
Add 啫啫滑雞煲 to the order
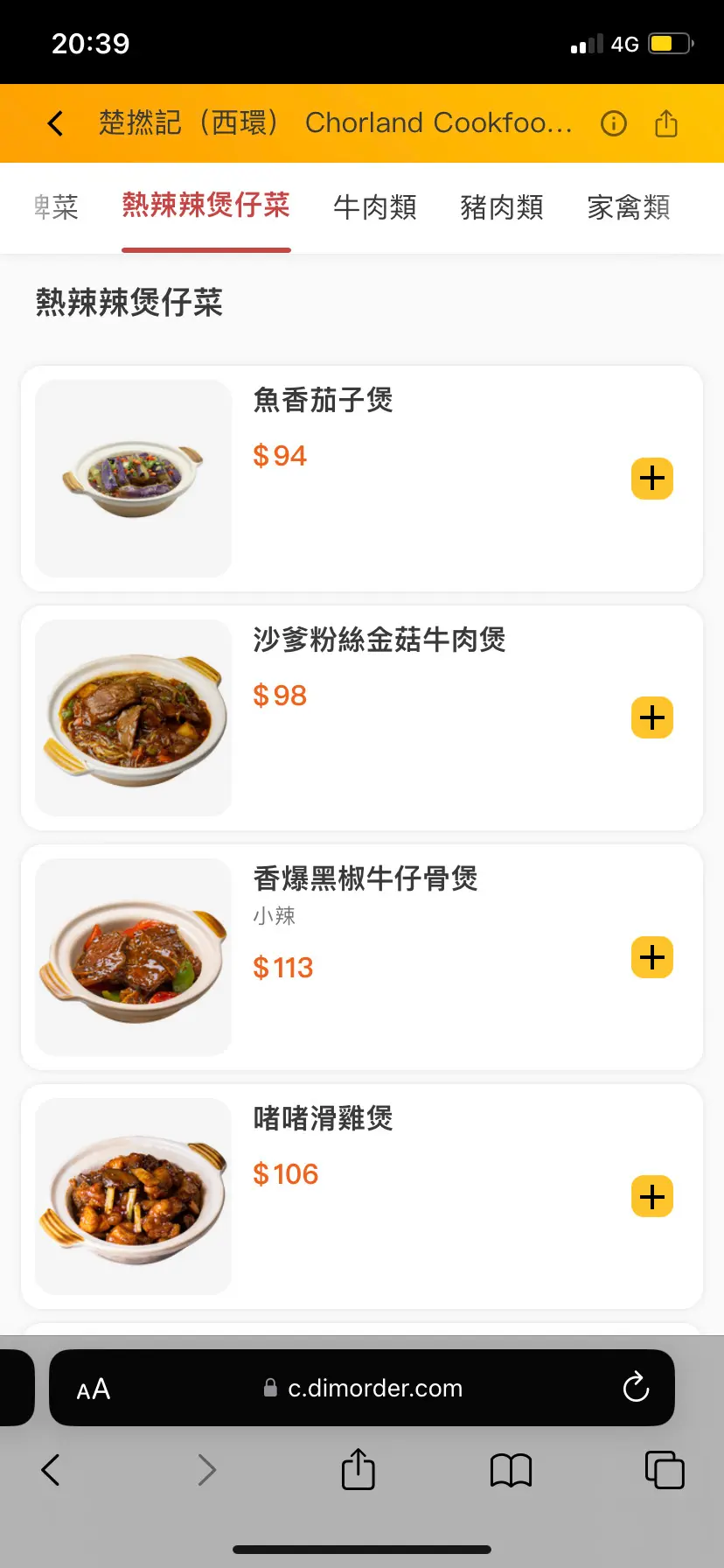point(652,1196)
